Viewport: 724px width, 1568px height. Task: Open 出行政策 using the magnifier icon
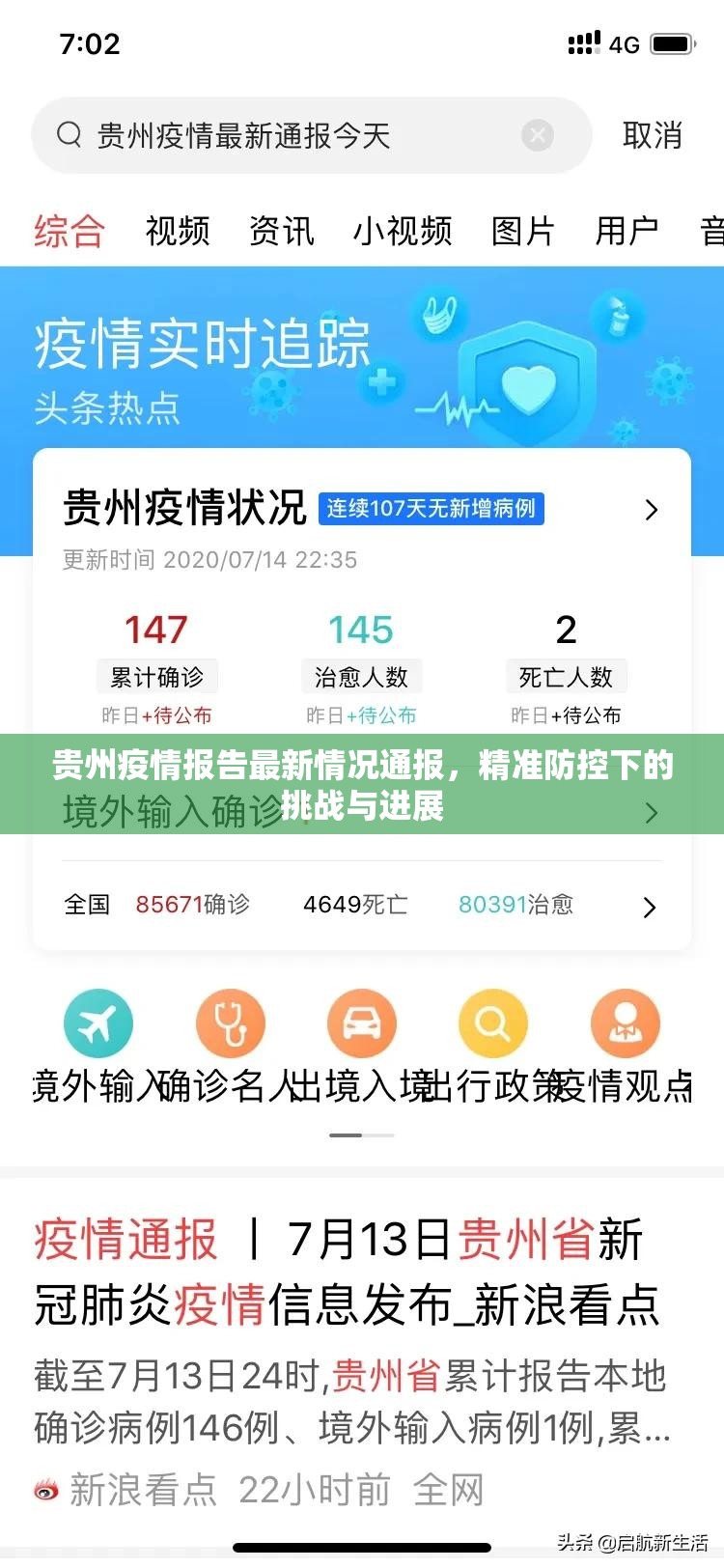coord(493,1022)
